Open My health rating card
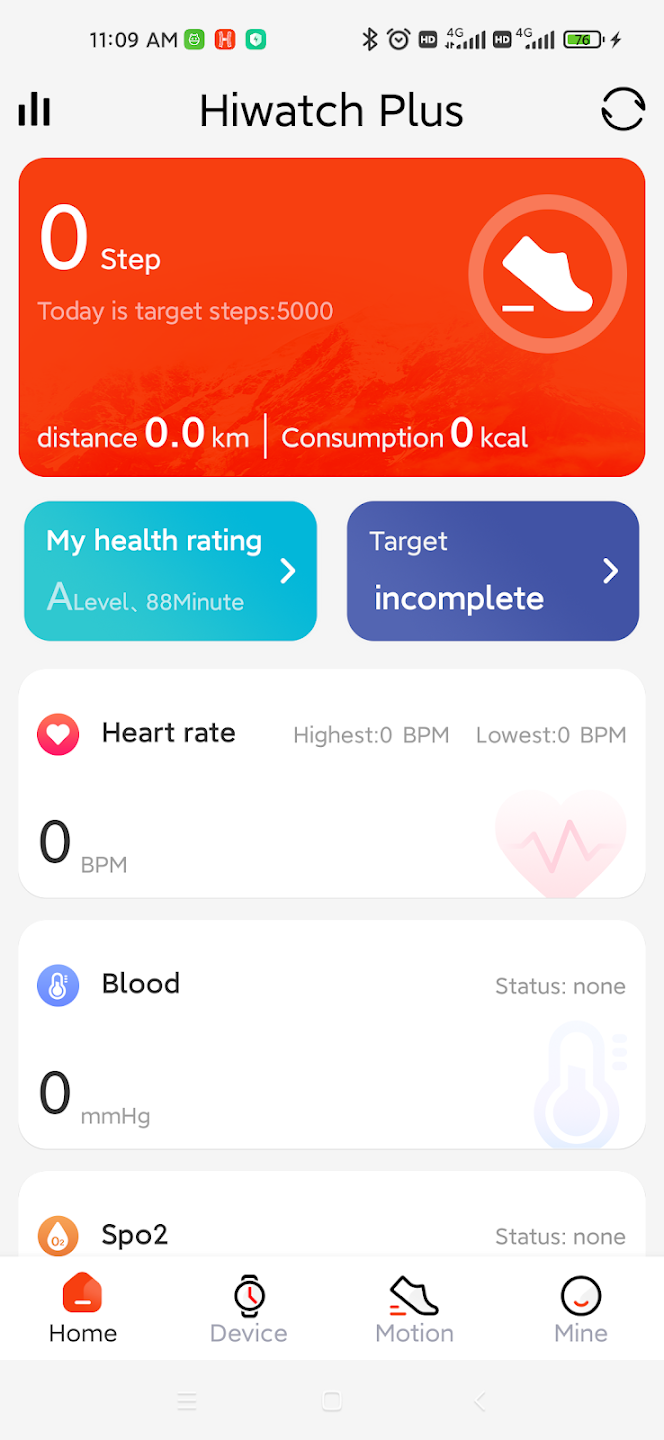This screenshot has height=1440, width=664. click(170, 571)
